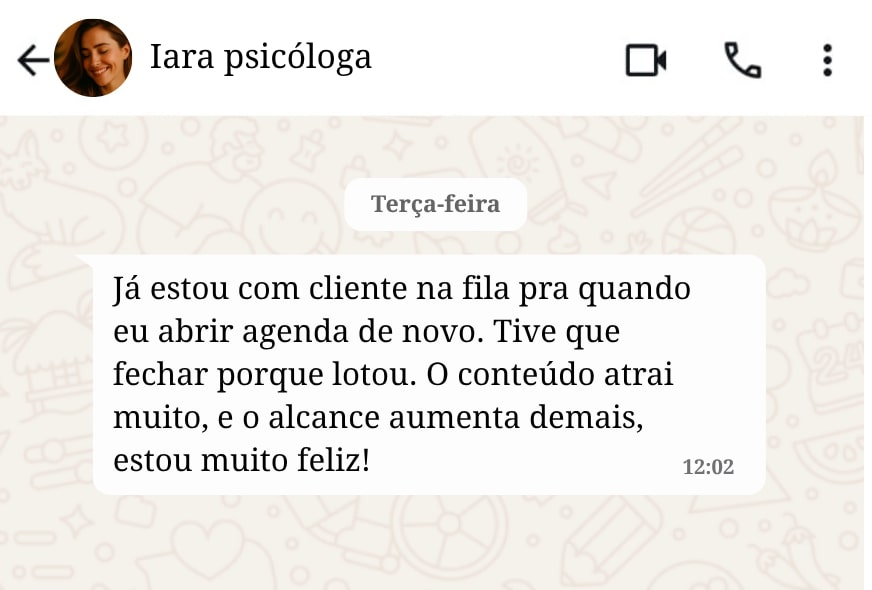Start a video call with Iara
Screen dimensions: 872x590
[646, 60]
